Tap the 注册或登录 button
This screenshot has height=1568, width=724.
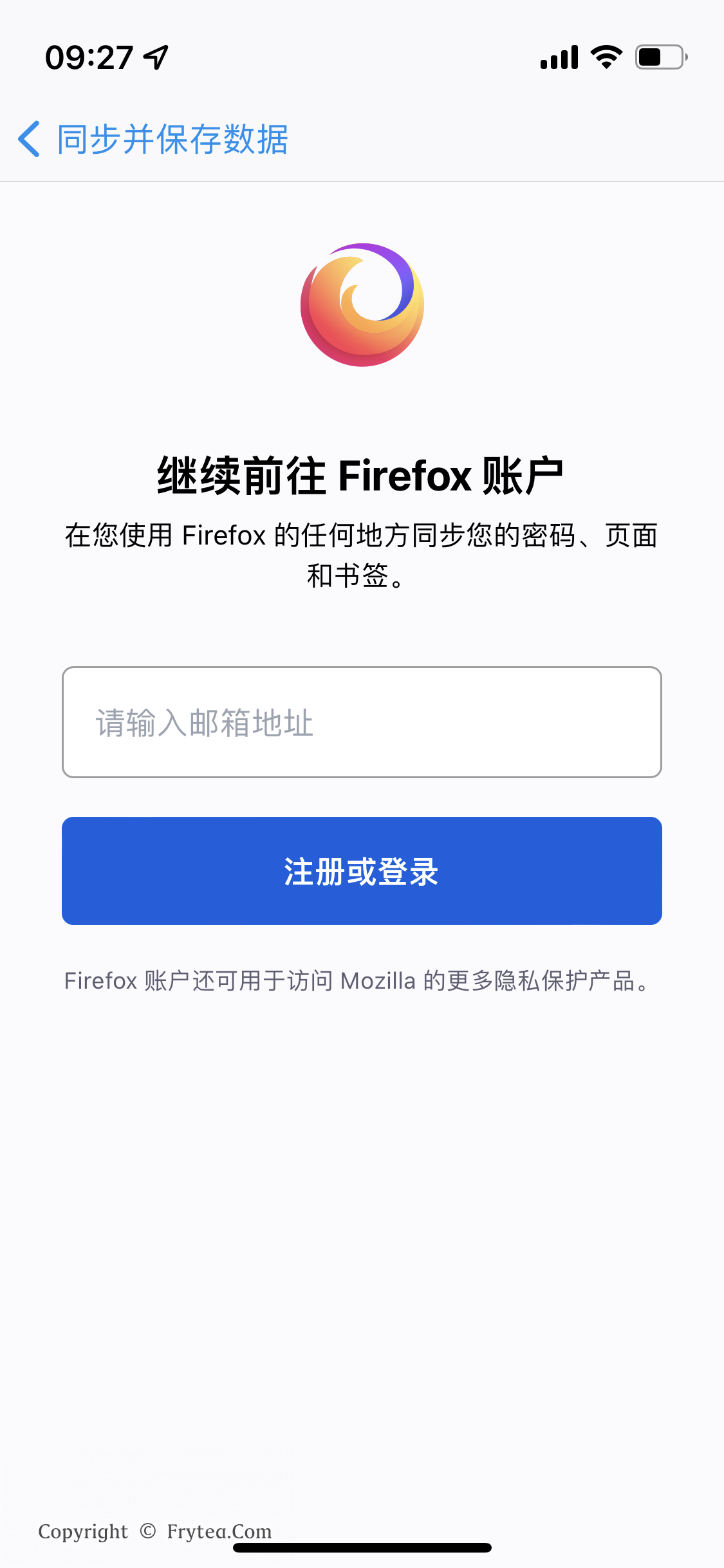[x=362, y=871]
